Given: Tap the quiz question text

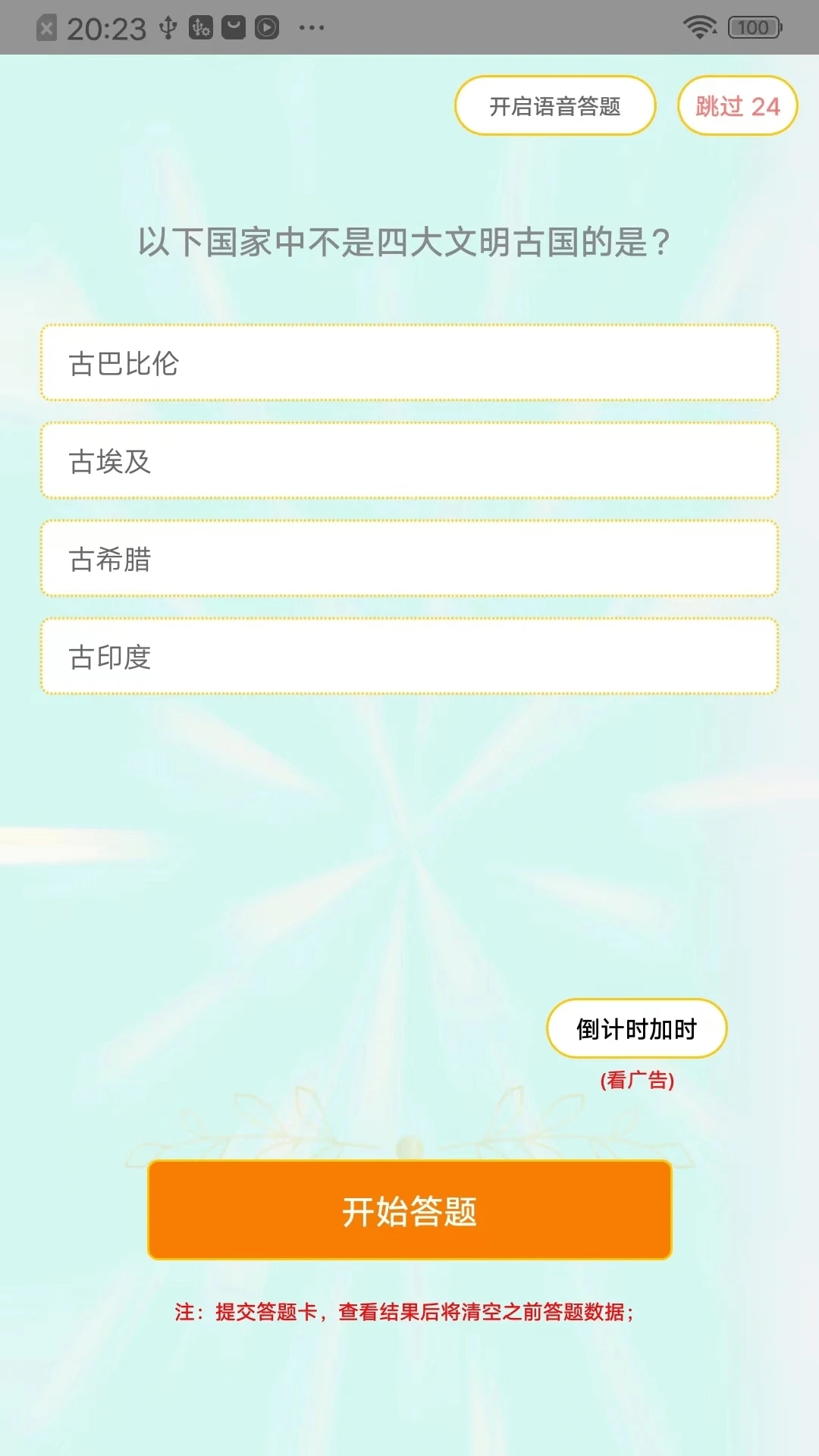Looking at the screenshot, I should tap(404, 241).
